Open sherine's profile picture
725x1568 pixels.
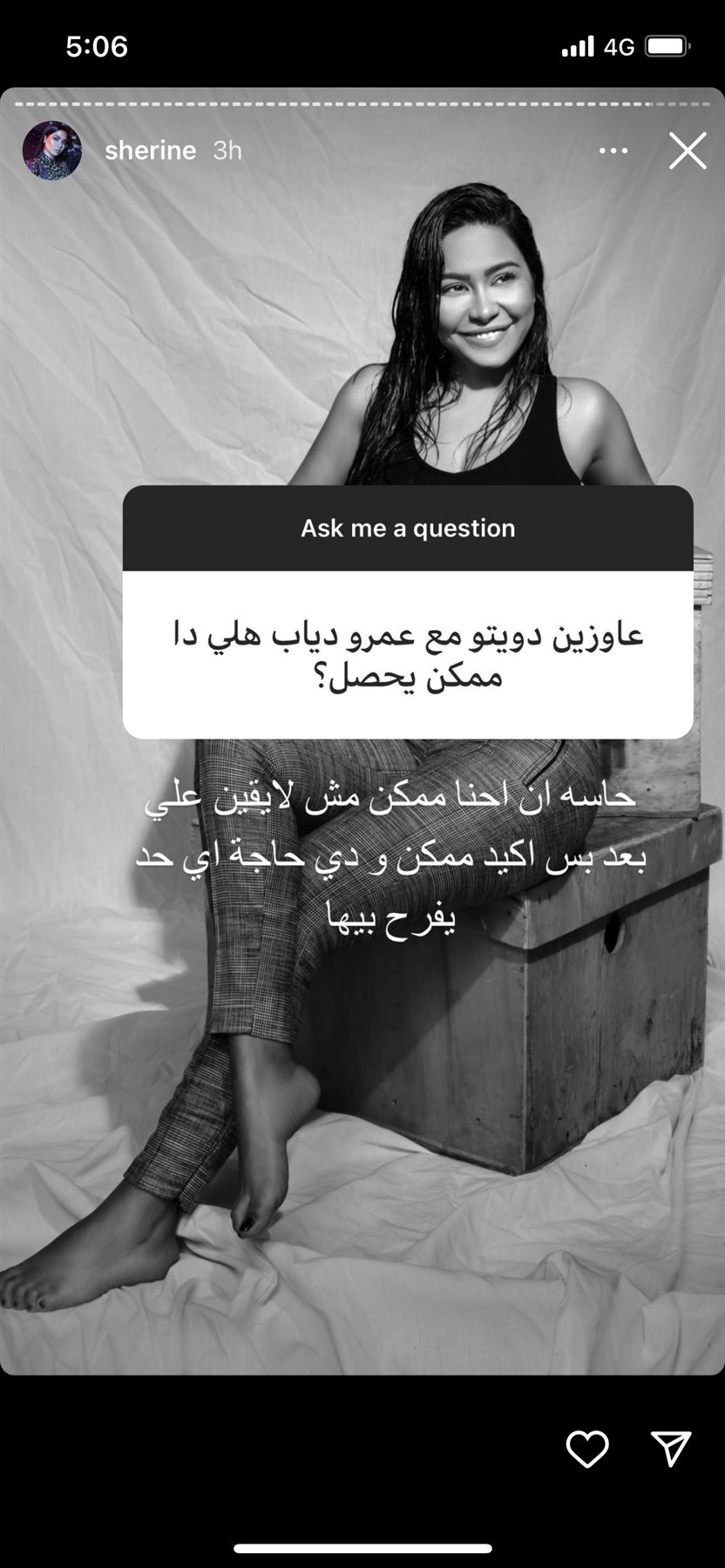coord(52,151)
